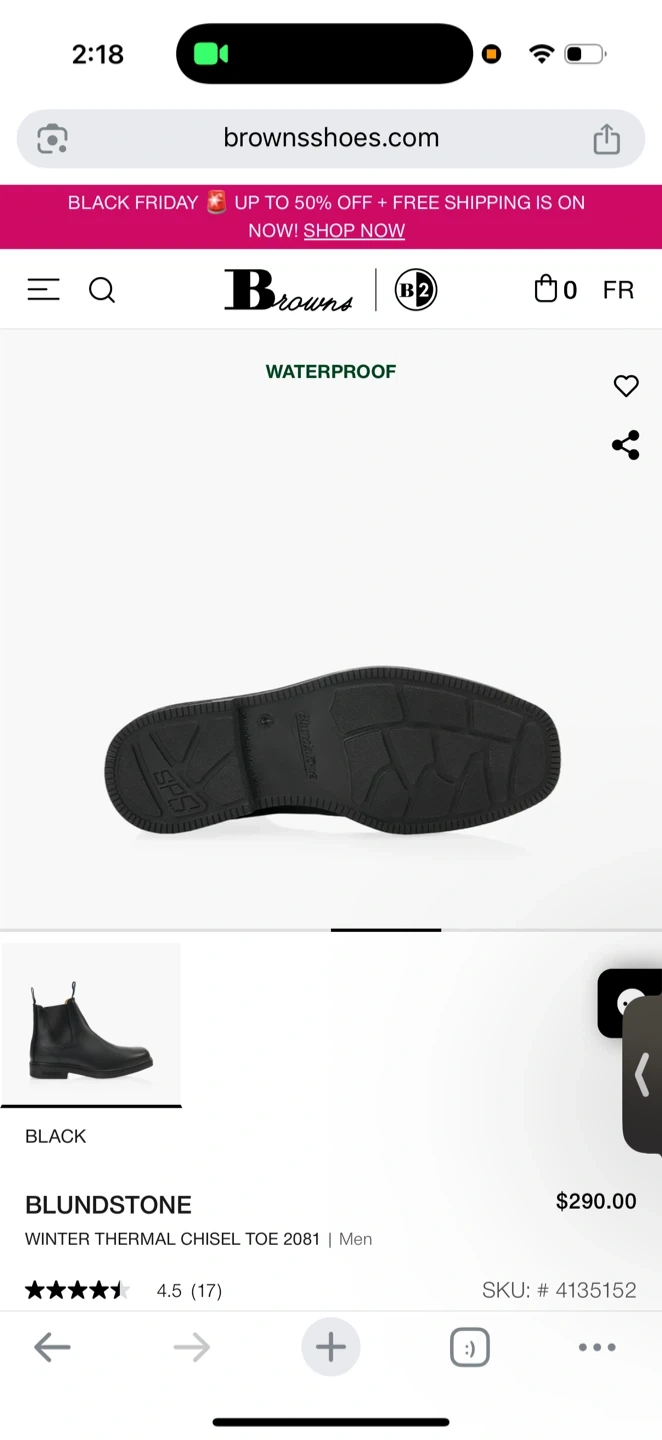This screenshot has height=1440, width=662.
Task: Open a new browser tab
Action: coord(331,1347)
